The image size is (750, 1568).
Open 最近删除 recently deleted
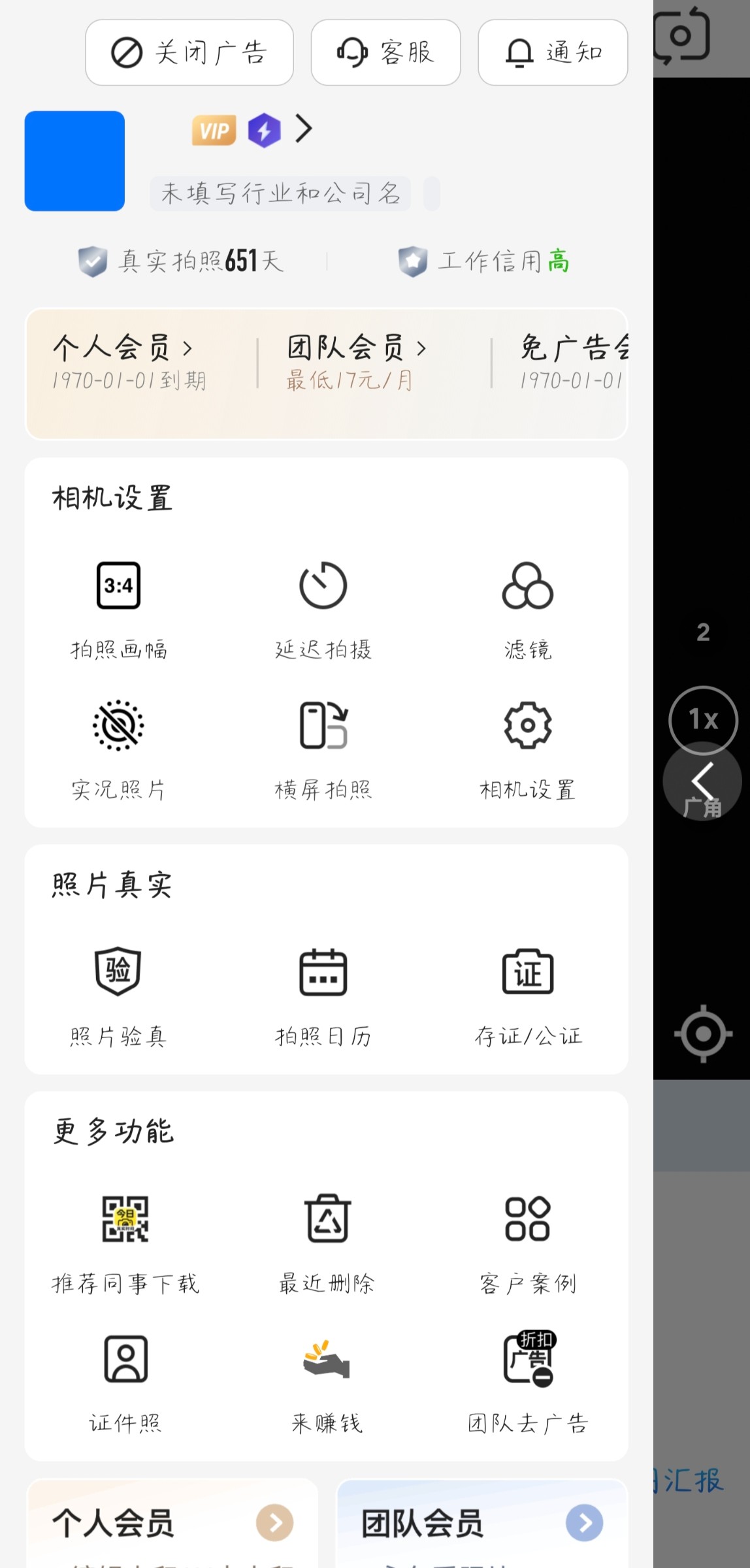click(x=327, y=1241)
